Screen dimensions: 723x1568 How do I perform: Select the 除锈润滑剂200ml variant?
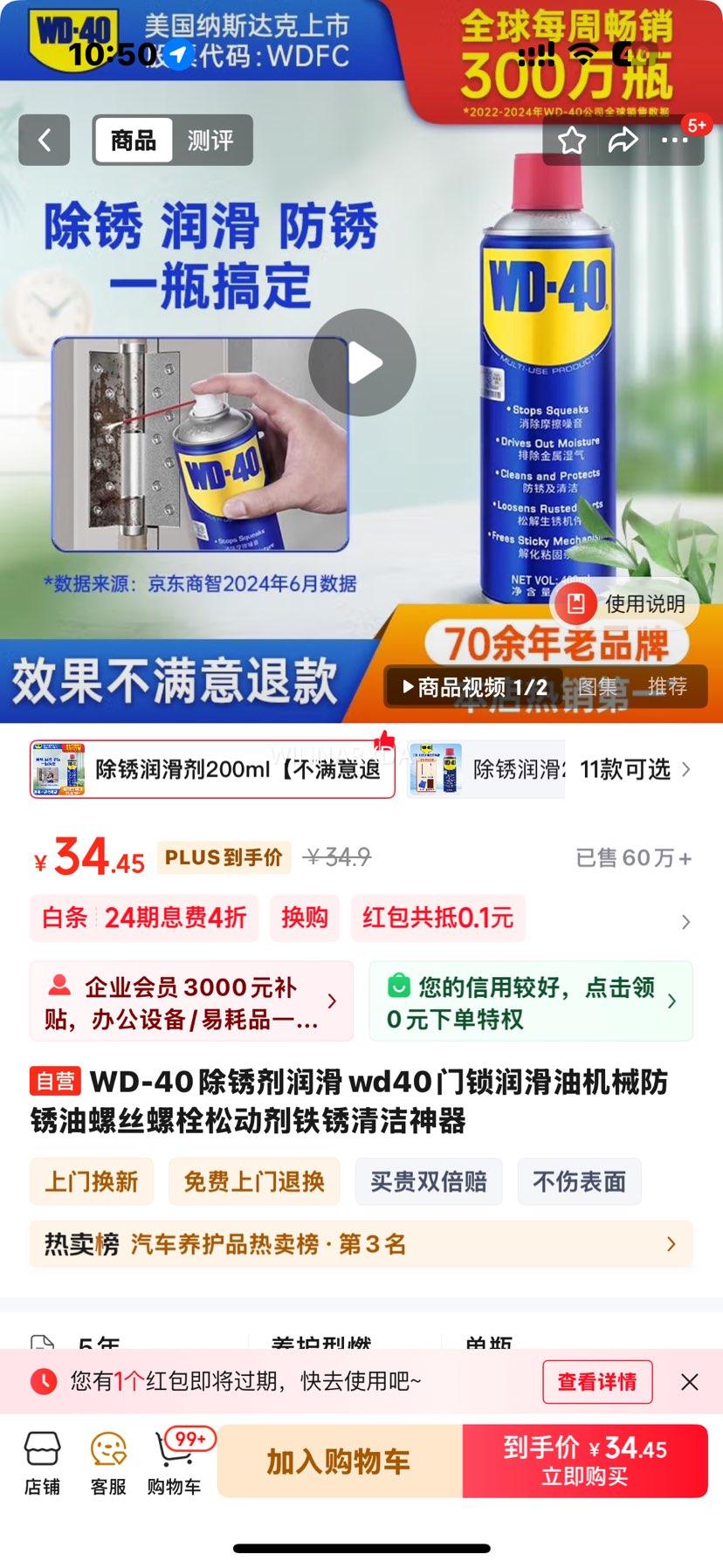212,769
